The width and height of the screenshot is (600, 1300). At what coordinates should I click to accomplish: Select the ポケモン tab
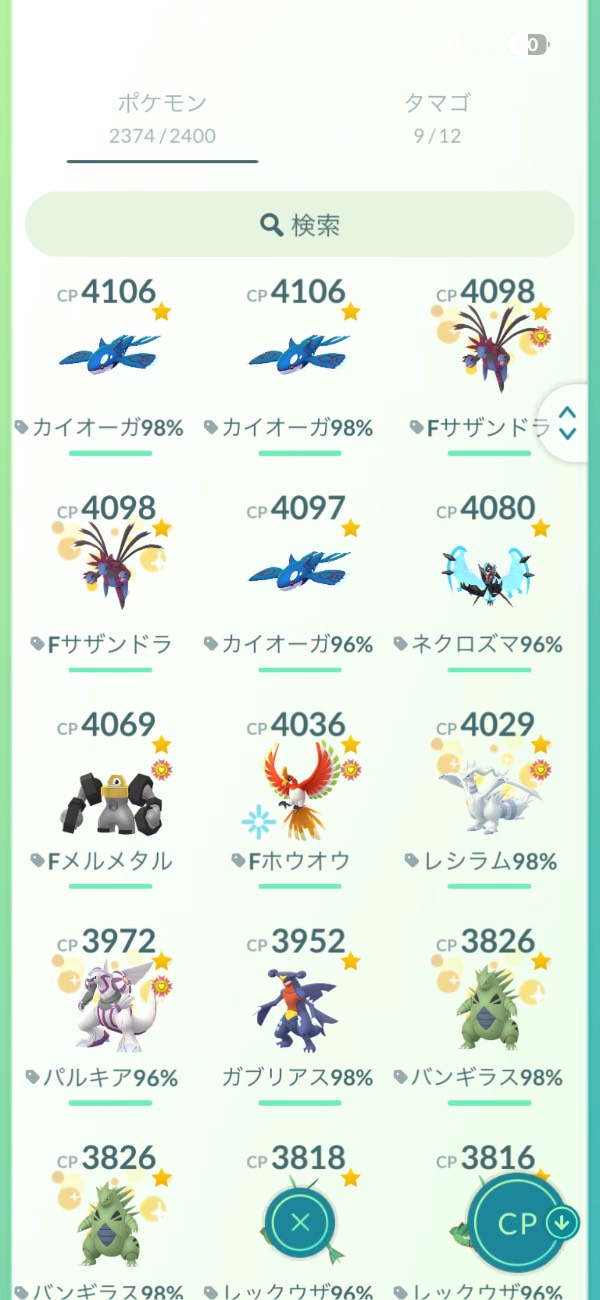pyautogui.click(x=162, y=117)
